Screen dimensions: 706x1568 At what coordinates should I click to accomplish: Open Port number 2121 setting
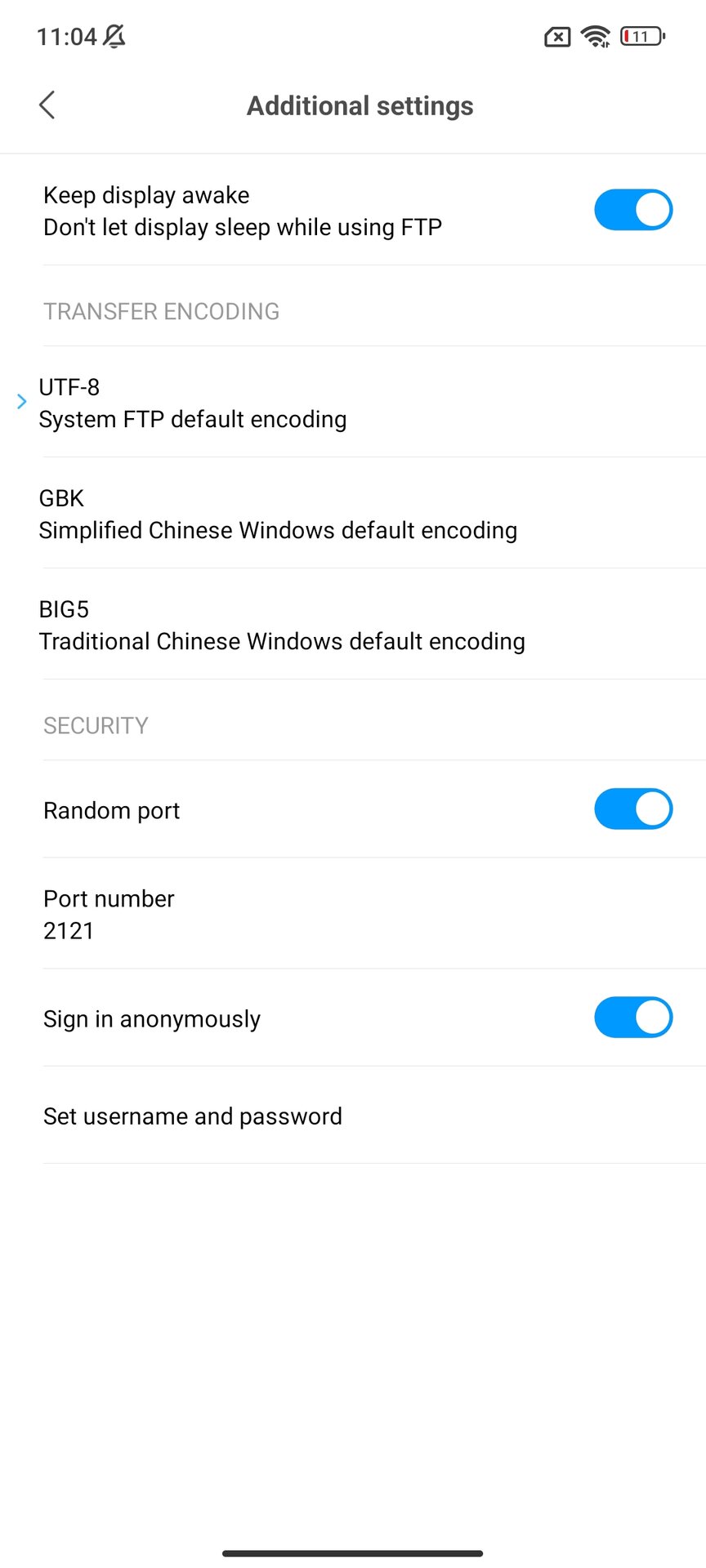click(x=353, y=914)
